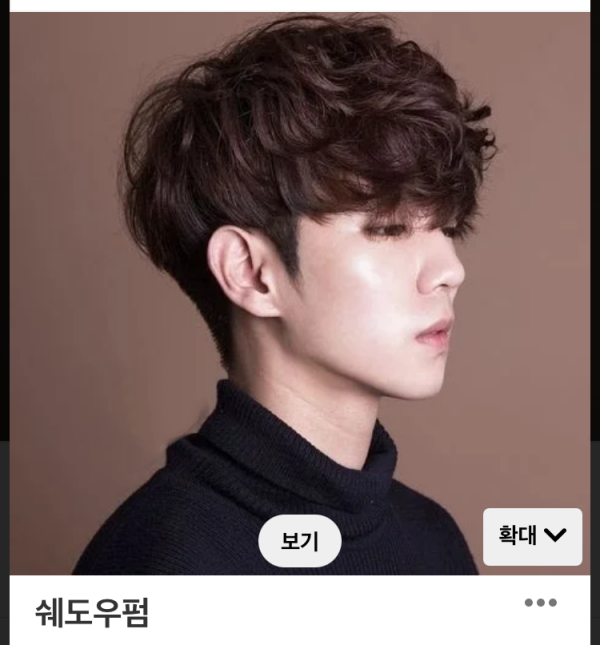
Task: Tap the 보기 button on the photo
Action: (299, 541)
